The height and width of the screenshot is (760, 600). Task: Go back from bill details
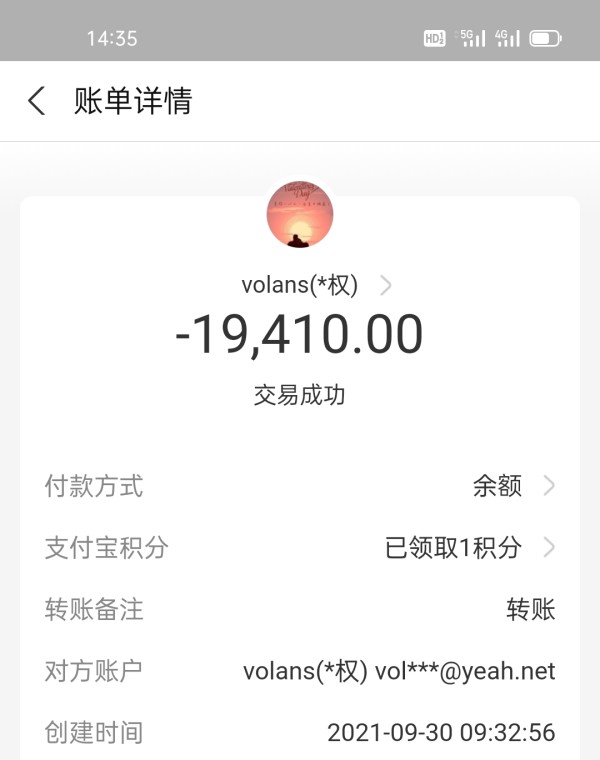(x=37, y=101)
